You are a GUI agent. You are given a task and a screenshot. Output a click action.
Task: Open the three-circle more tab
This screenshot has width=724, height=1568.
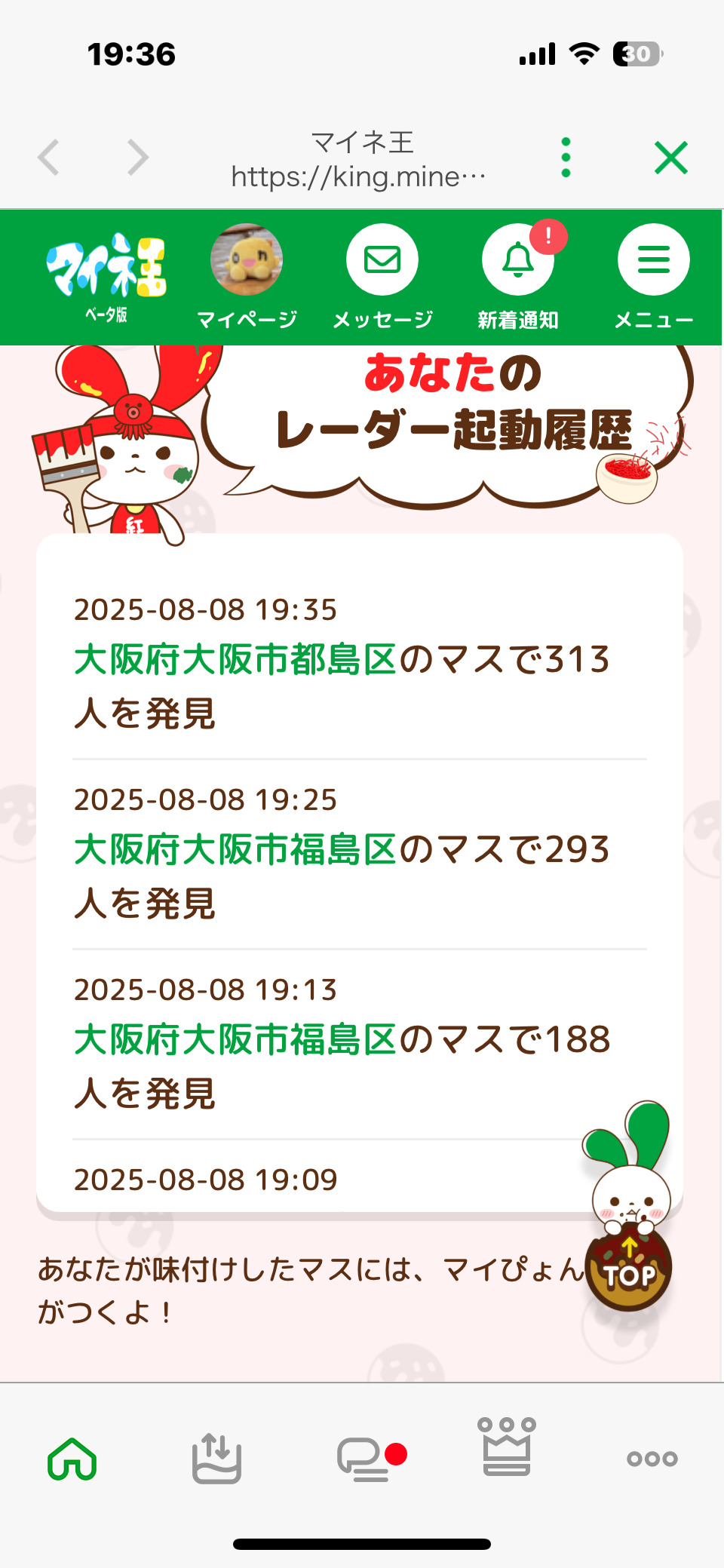click(x=652, y=1458)
